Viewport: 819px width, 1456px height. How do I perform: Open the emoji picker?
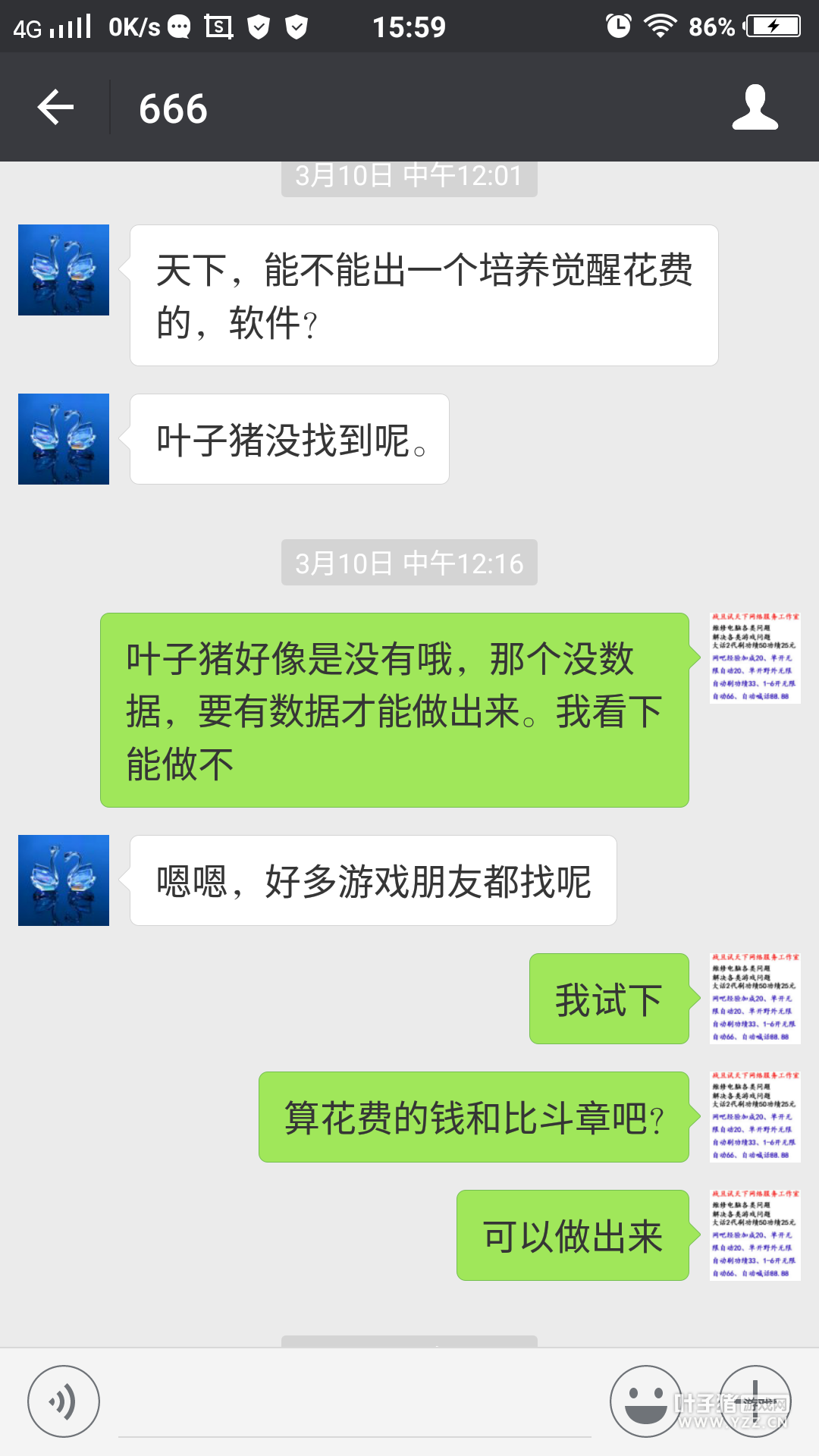(645, 1401)
